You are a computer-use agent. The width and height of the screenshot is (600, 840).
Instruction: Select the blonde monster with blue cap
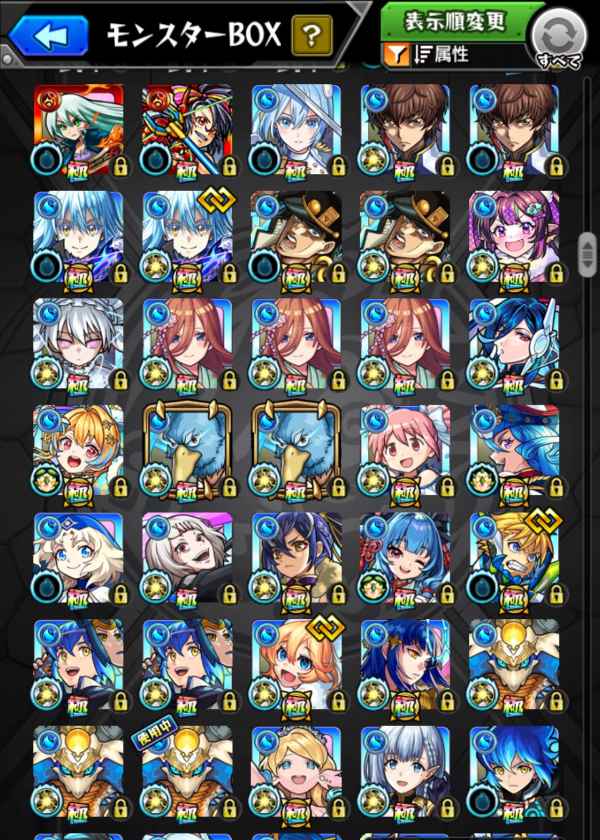point(78,557)
